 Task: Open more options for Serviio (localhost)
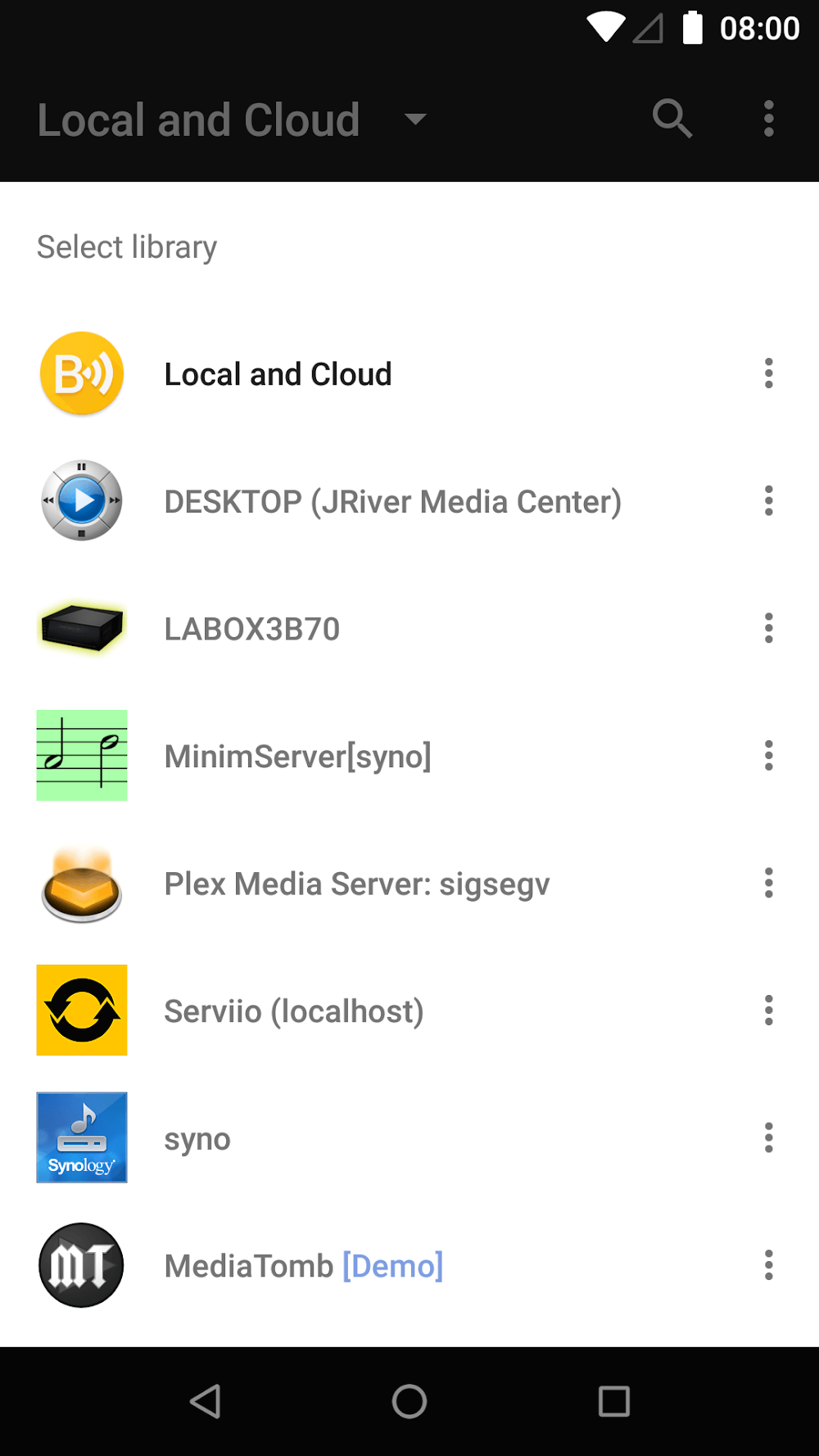[x=768, y=1011]
